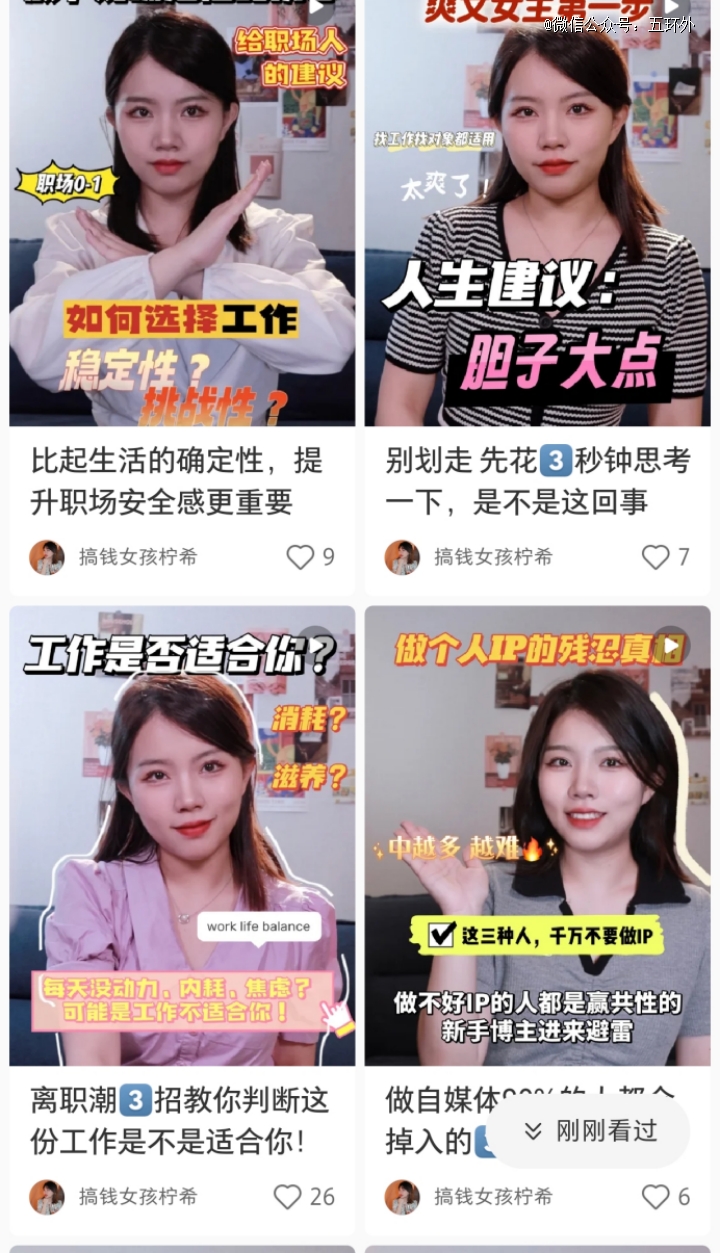The width and height of the screenshot is (720, 1253).
Task: Like the post 离职潮3招教你判断
Action: coord(288,1196)
